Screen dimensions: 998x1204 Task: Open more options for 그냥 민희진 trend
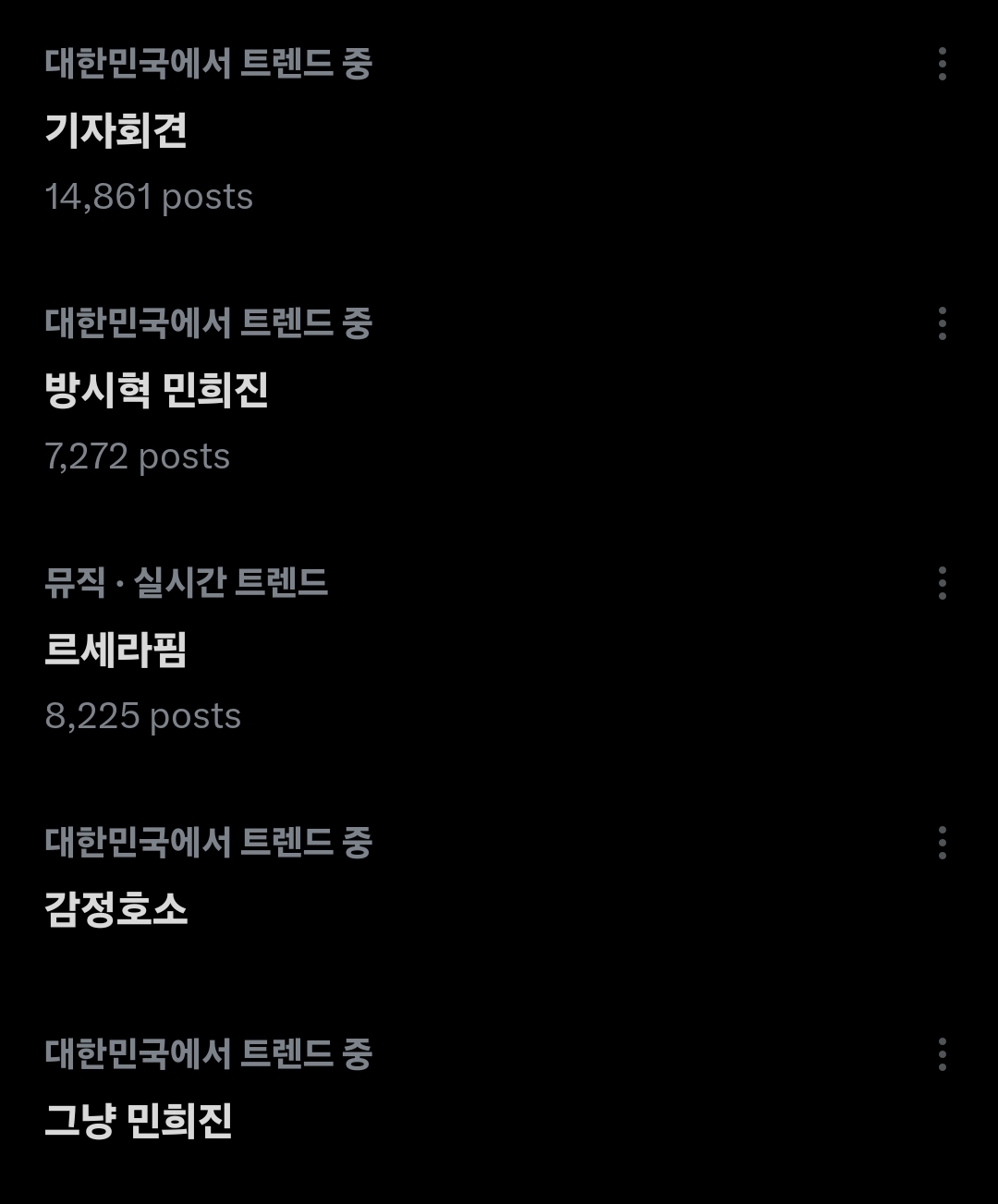click(942, 1054)
